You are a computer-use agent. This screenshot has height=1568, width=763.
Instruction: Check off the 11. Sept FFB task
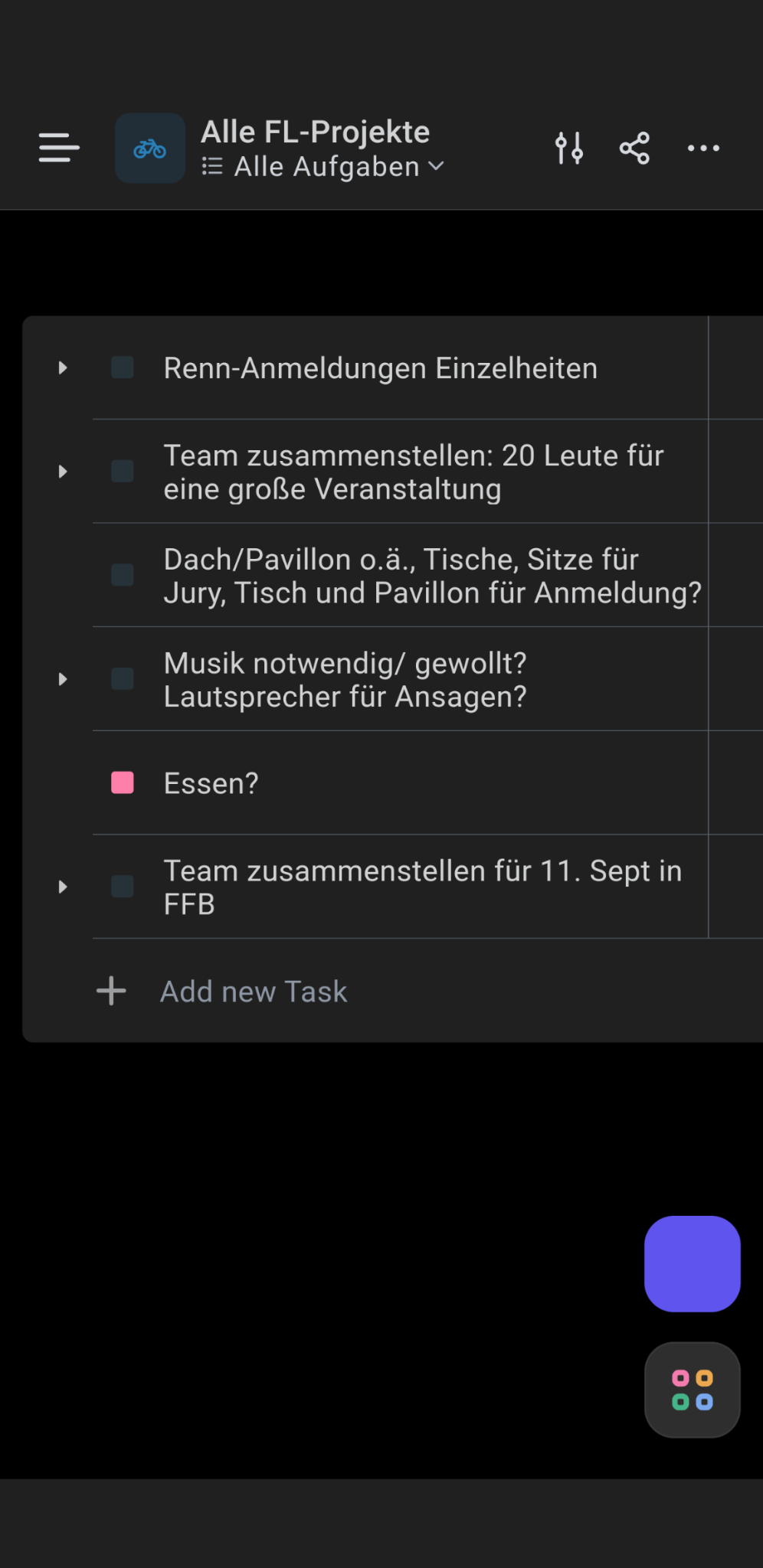pos(123,887)
